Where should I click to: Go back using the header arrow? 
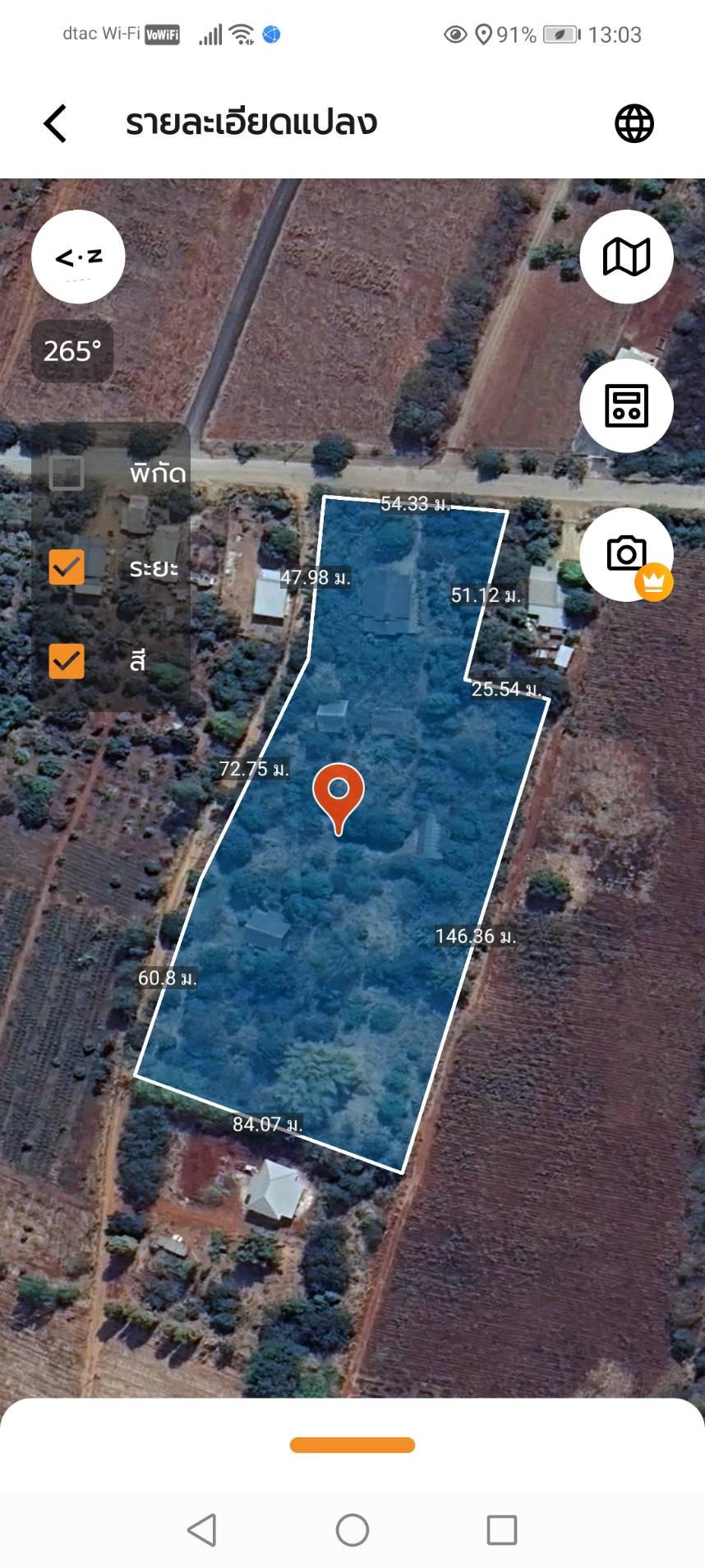(55, 124)
